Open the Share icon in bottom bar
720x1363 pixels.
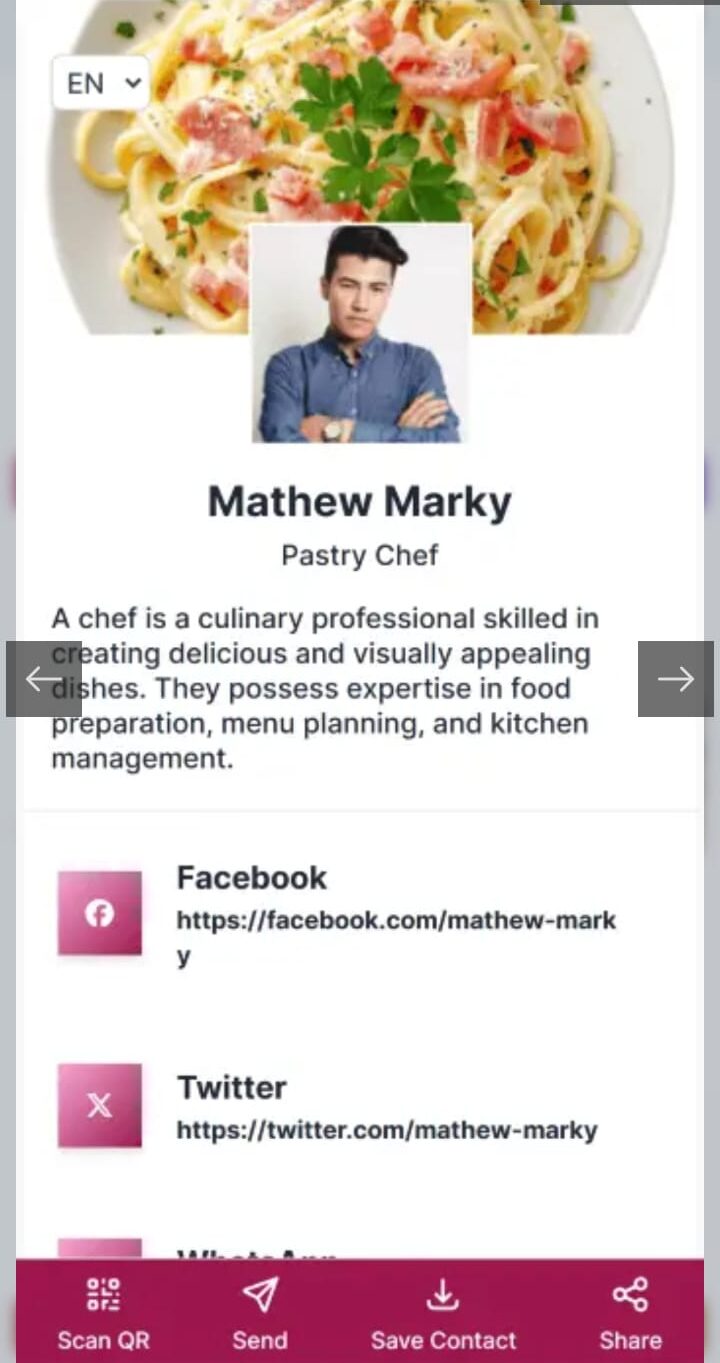[x=629, y=1293]
